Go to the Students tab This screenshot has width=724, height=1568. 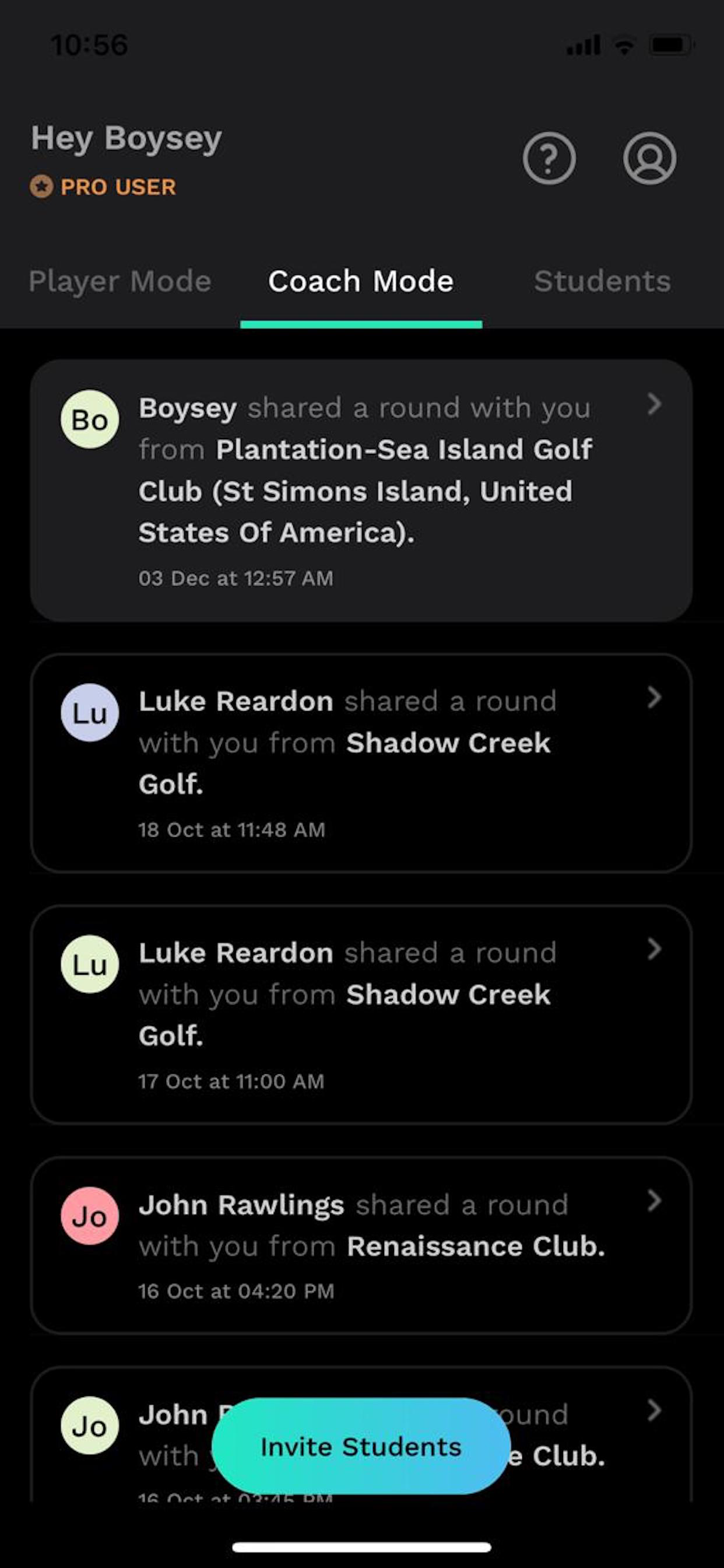[602, 282]
